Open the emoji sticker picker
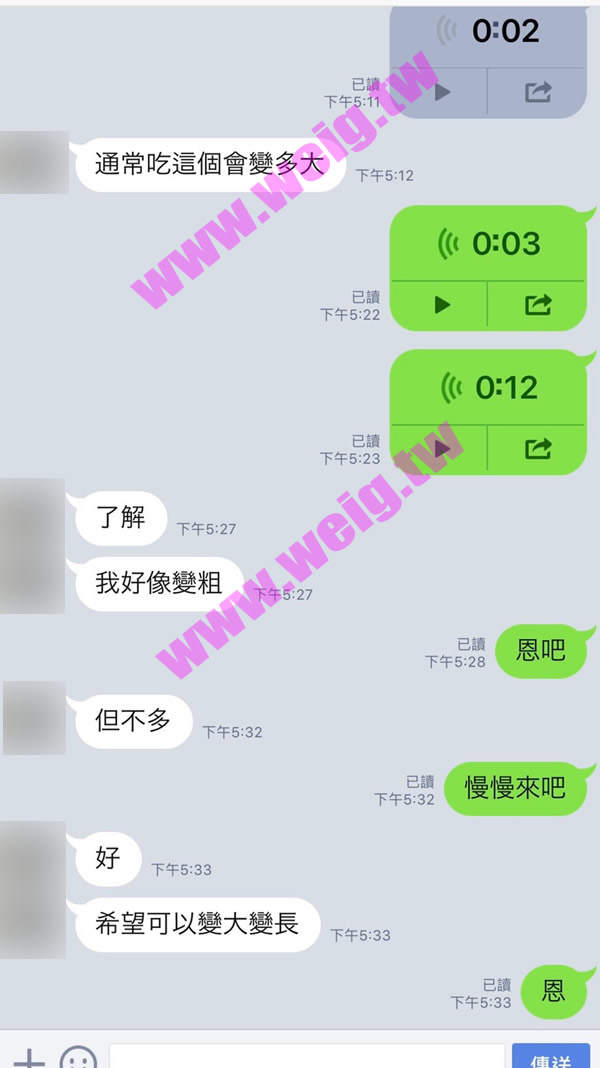 pos(78,1058)
